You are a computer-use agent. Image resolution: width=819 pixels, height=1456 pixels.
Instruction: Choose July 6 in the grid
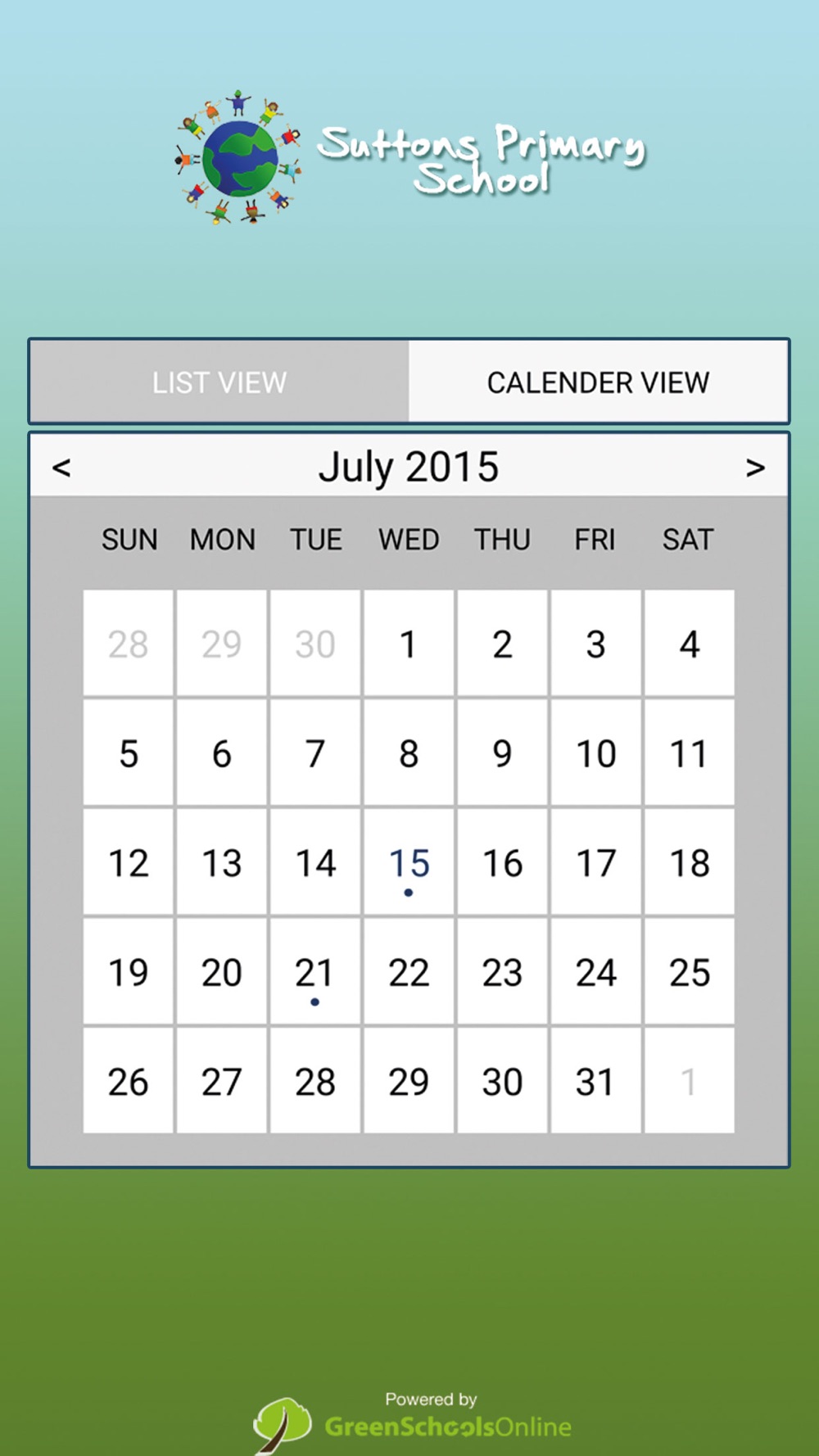coord(222,753)
